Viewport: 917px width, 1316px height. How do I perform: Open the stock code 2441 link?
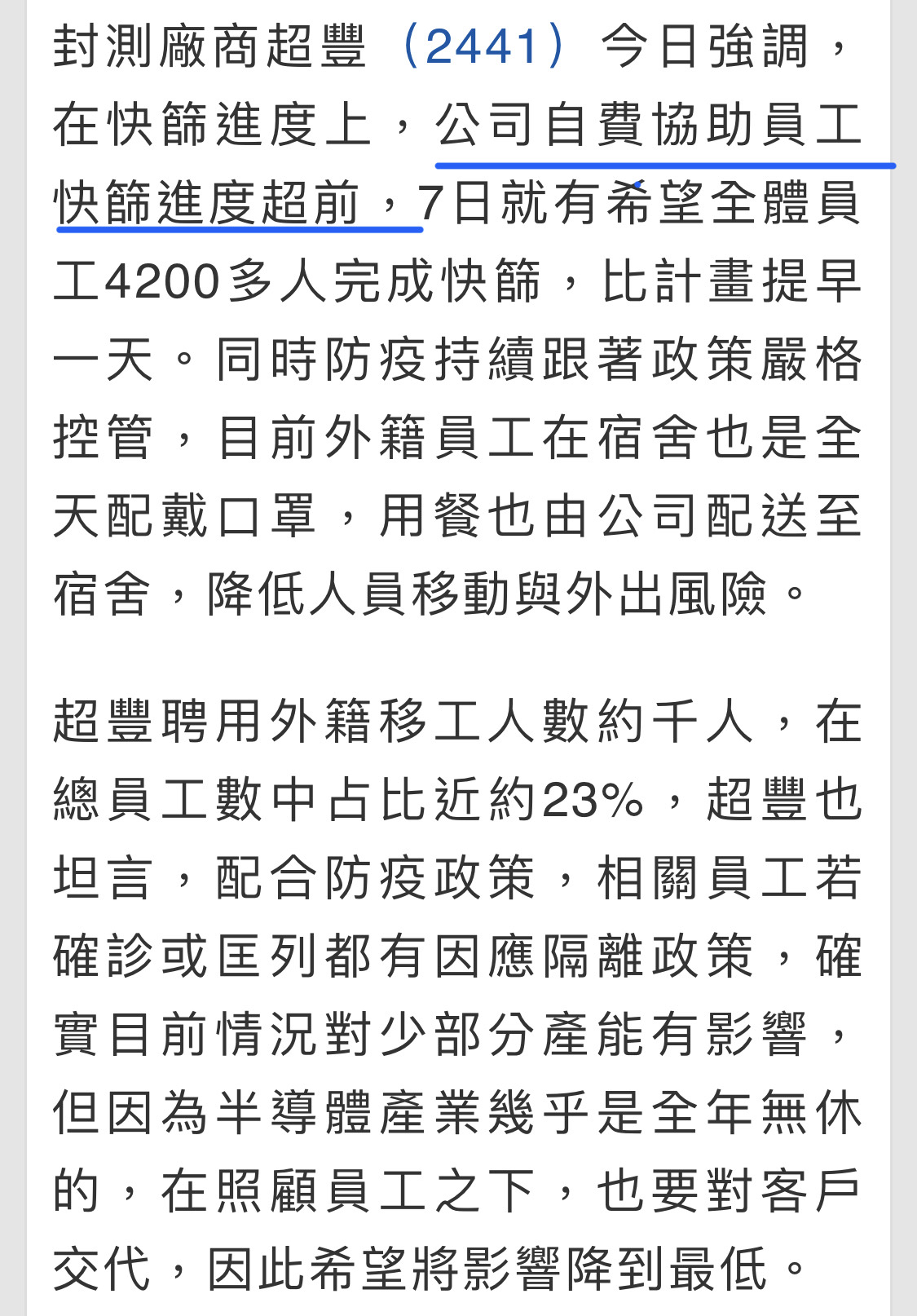(x=483, y=46)
